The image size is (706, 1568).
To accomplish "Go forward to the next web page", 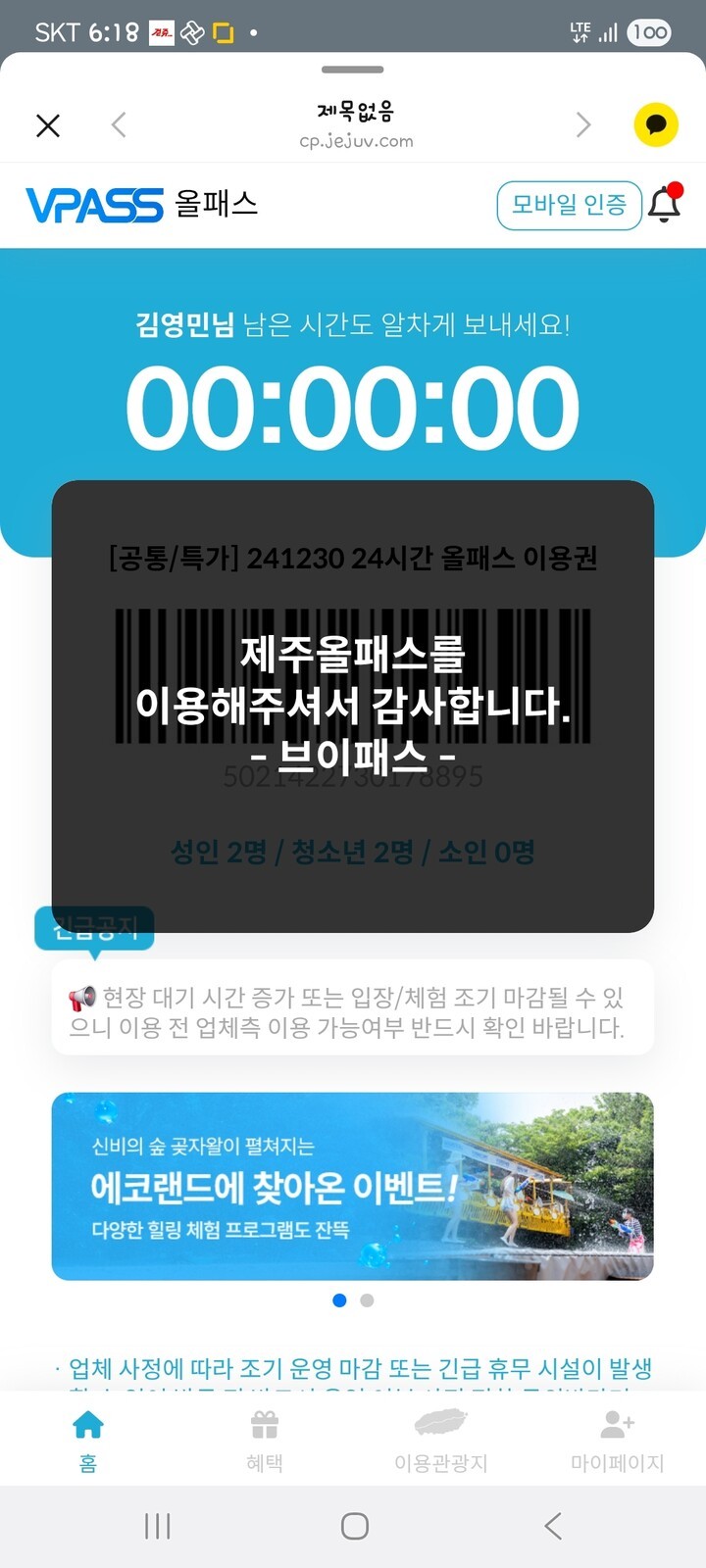I will coord(583,124).
